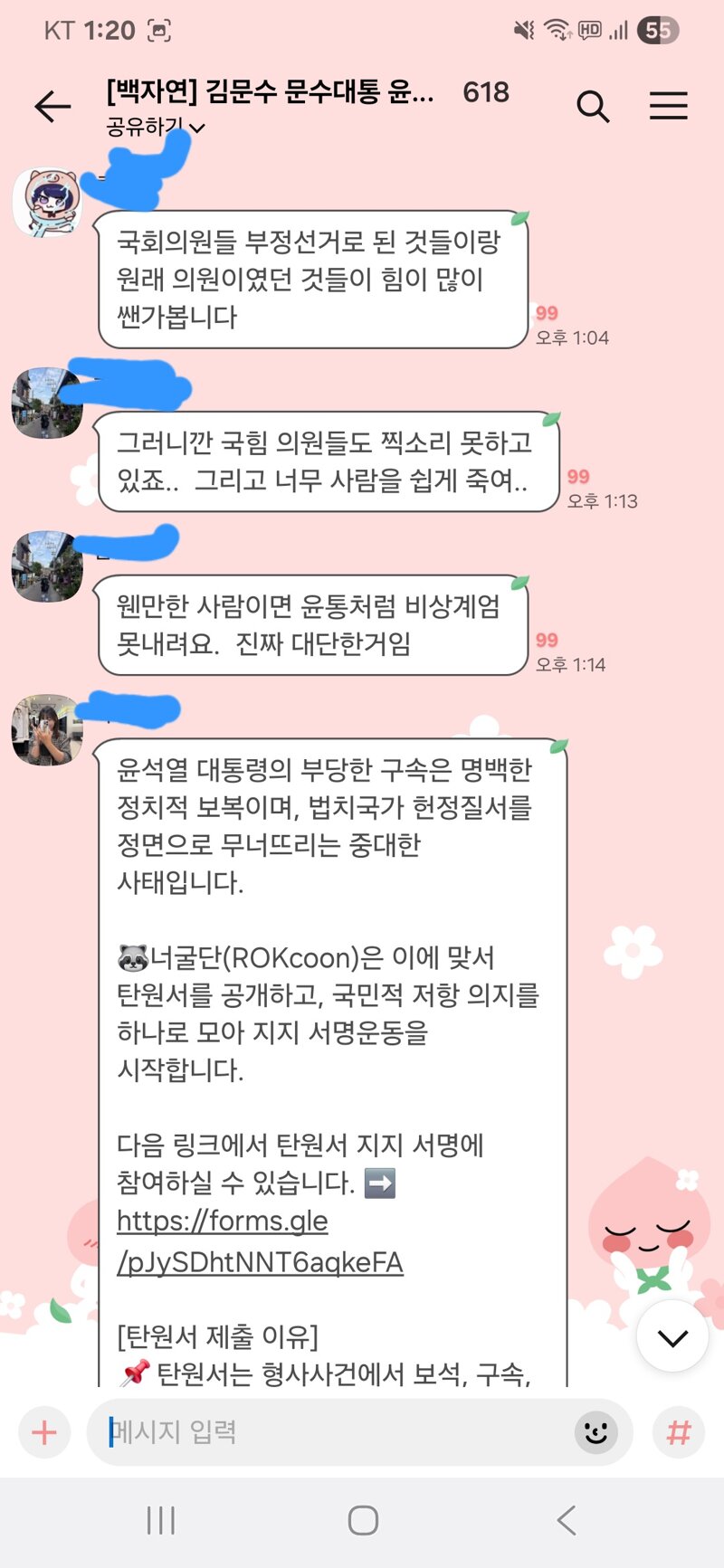Tap the system home button
Image resolution: width=724 pixels, height=1568 pixels.
[x=363, y=1520]
